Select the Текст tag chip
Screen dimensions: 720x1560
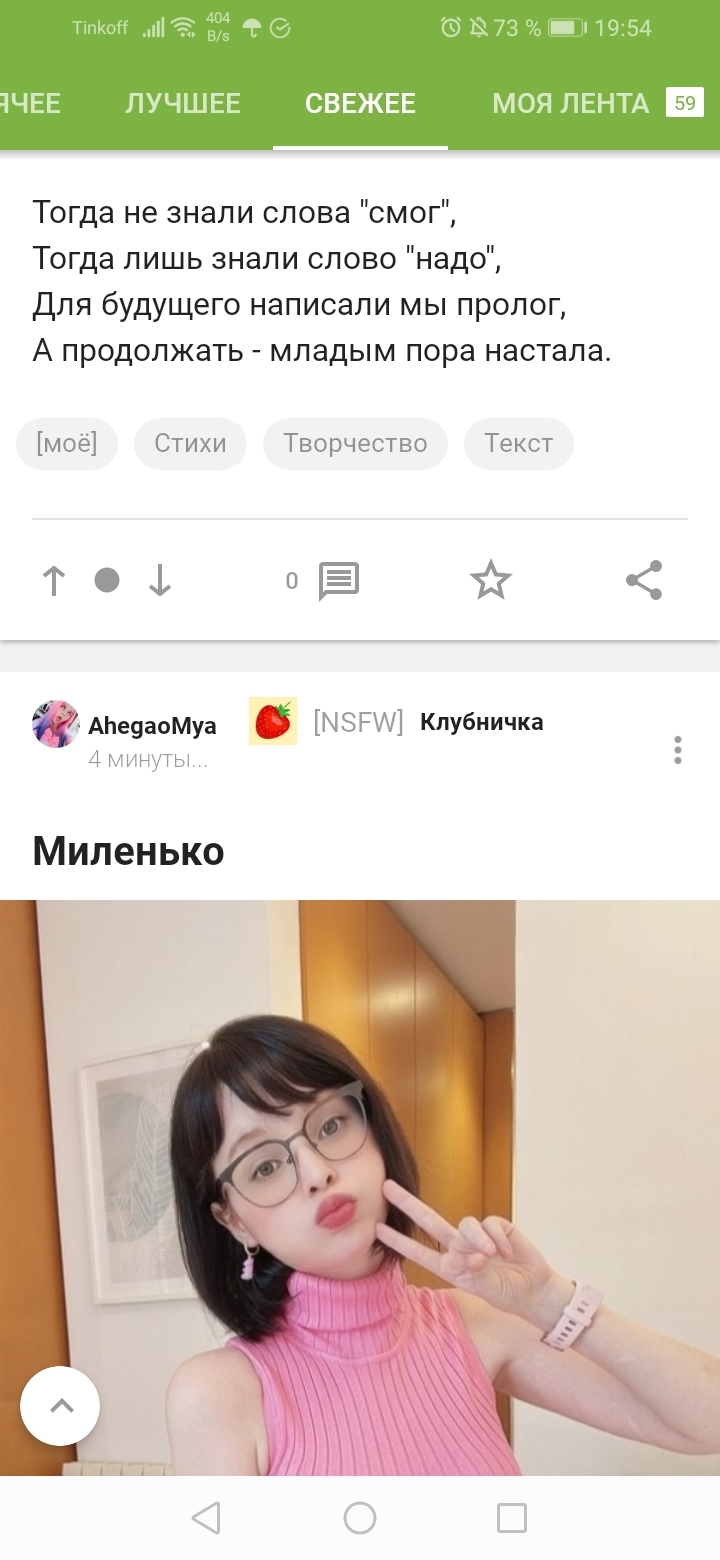coord(518,443)
